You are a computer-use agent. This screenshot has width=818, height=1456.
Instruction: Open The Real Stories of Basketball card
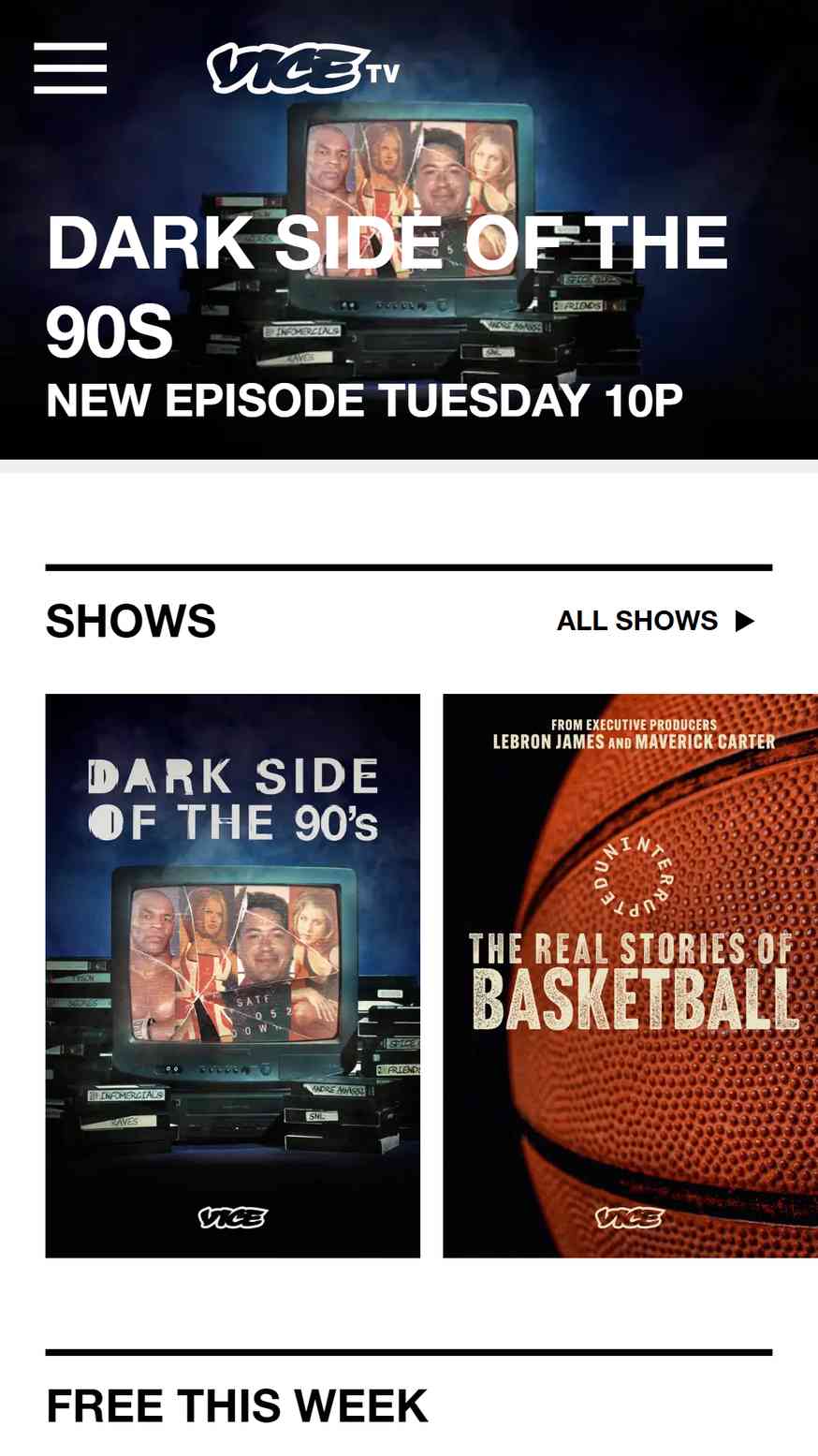point(630,975)
